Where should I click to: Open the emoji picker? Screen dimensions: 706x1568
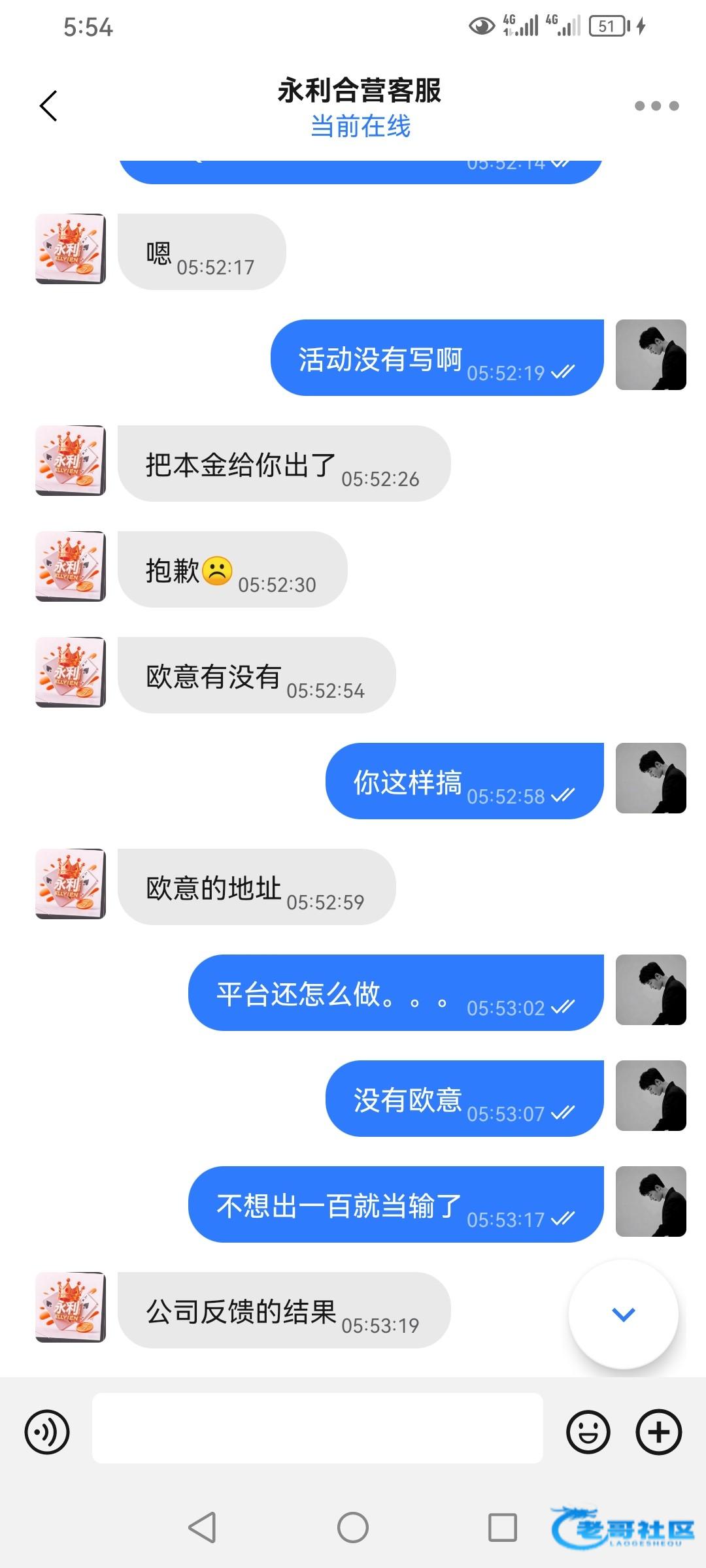[588, 1432]
